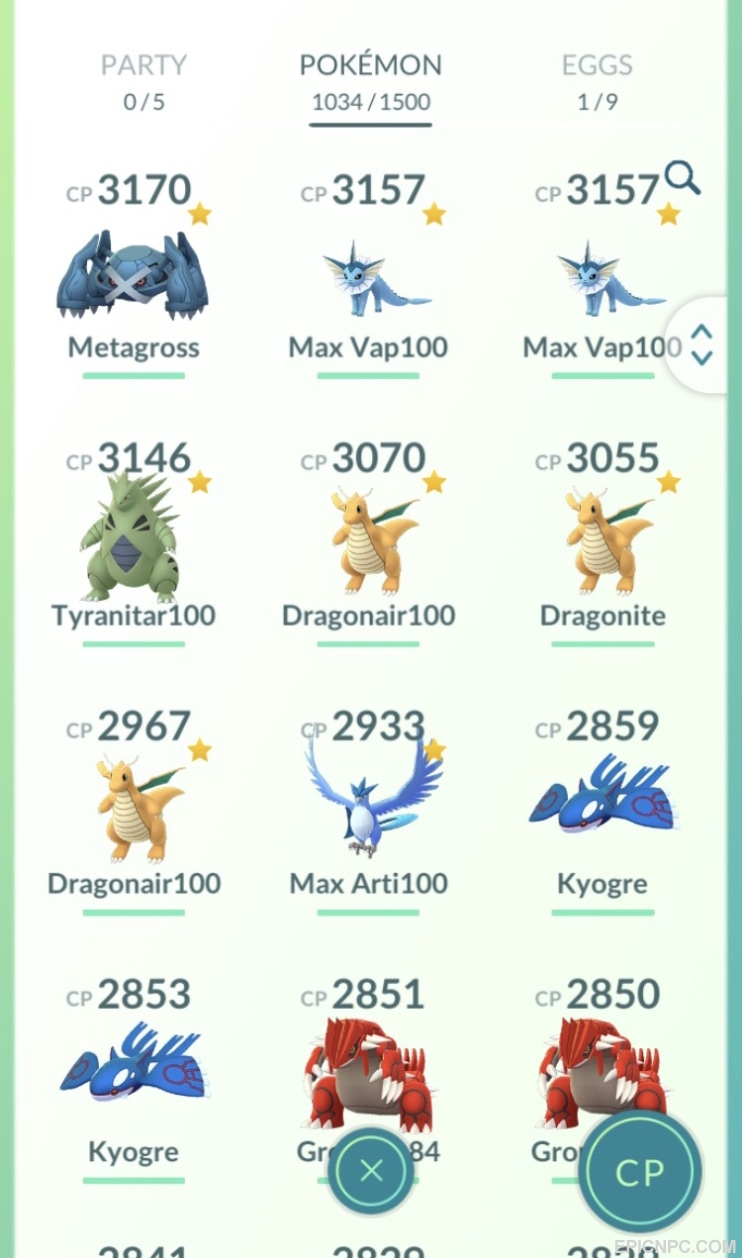This screenshot has height=1258, width=742.
Task: Change sort order with CP button
Action: 640,1172
